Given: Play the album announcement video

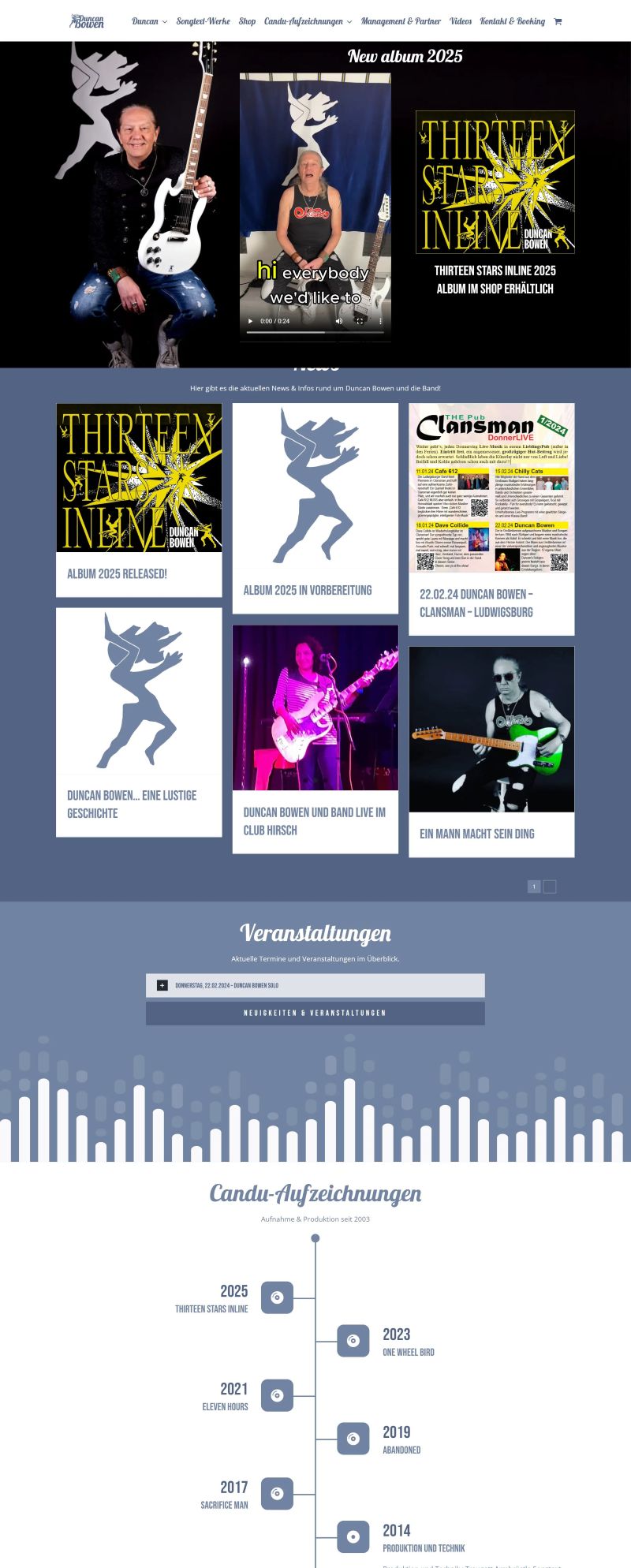Looking at the screenshot, I should (x=251, y=321).
